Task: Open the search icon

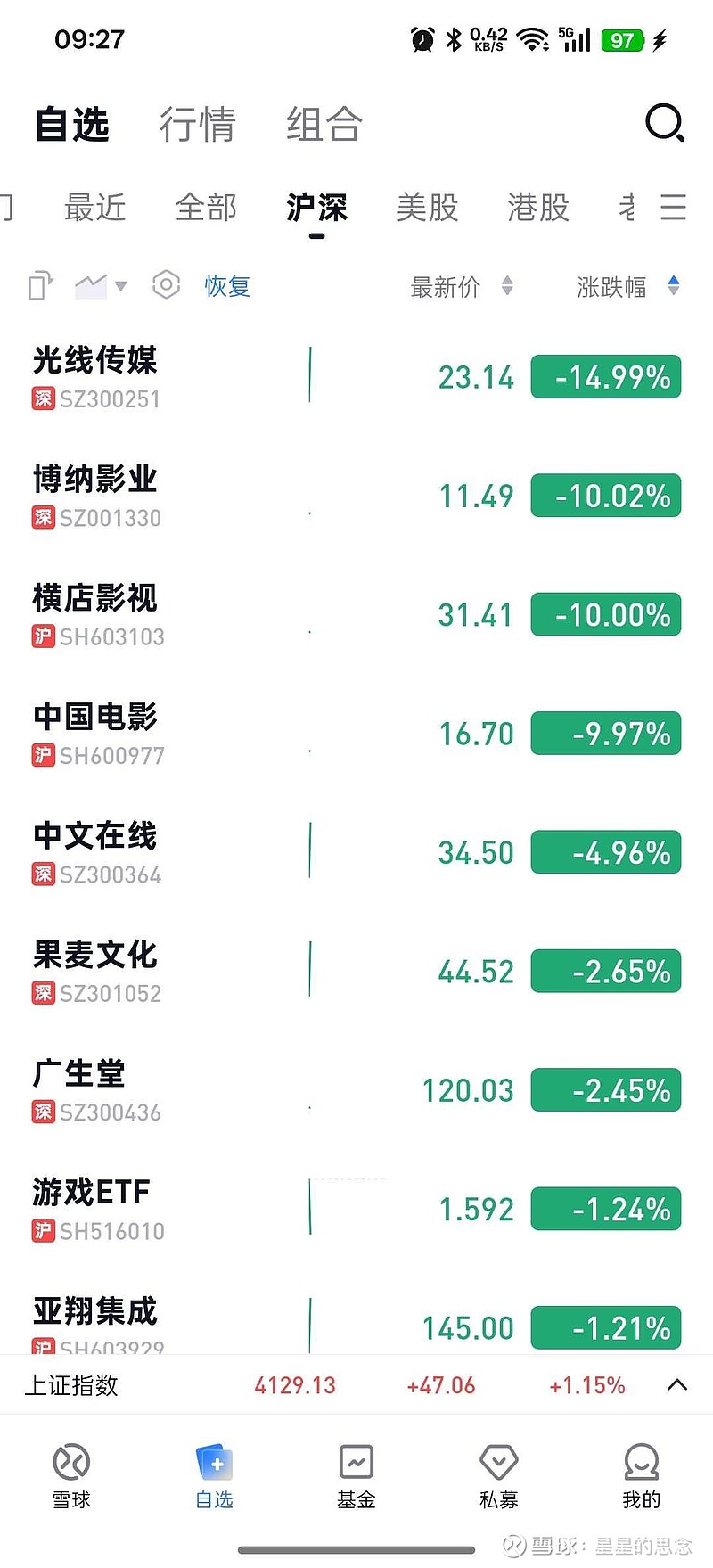Action: (x=664, y=123)
